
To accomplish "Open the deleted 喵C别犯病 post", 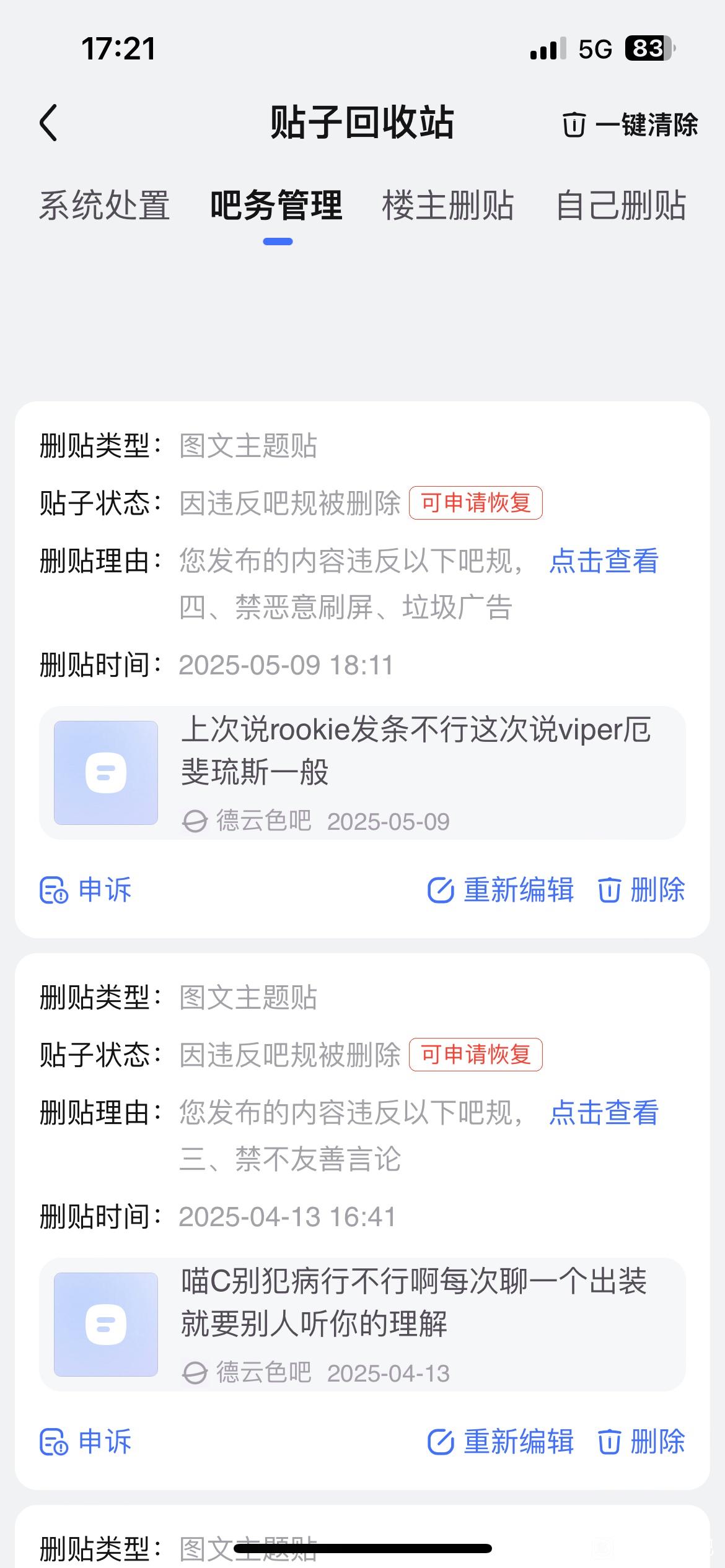I will tap(362, 1325).
